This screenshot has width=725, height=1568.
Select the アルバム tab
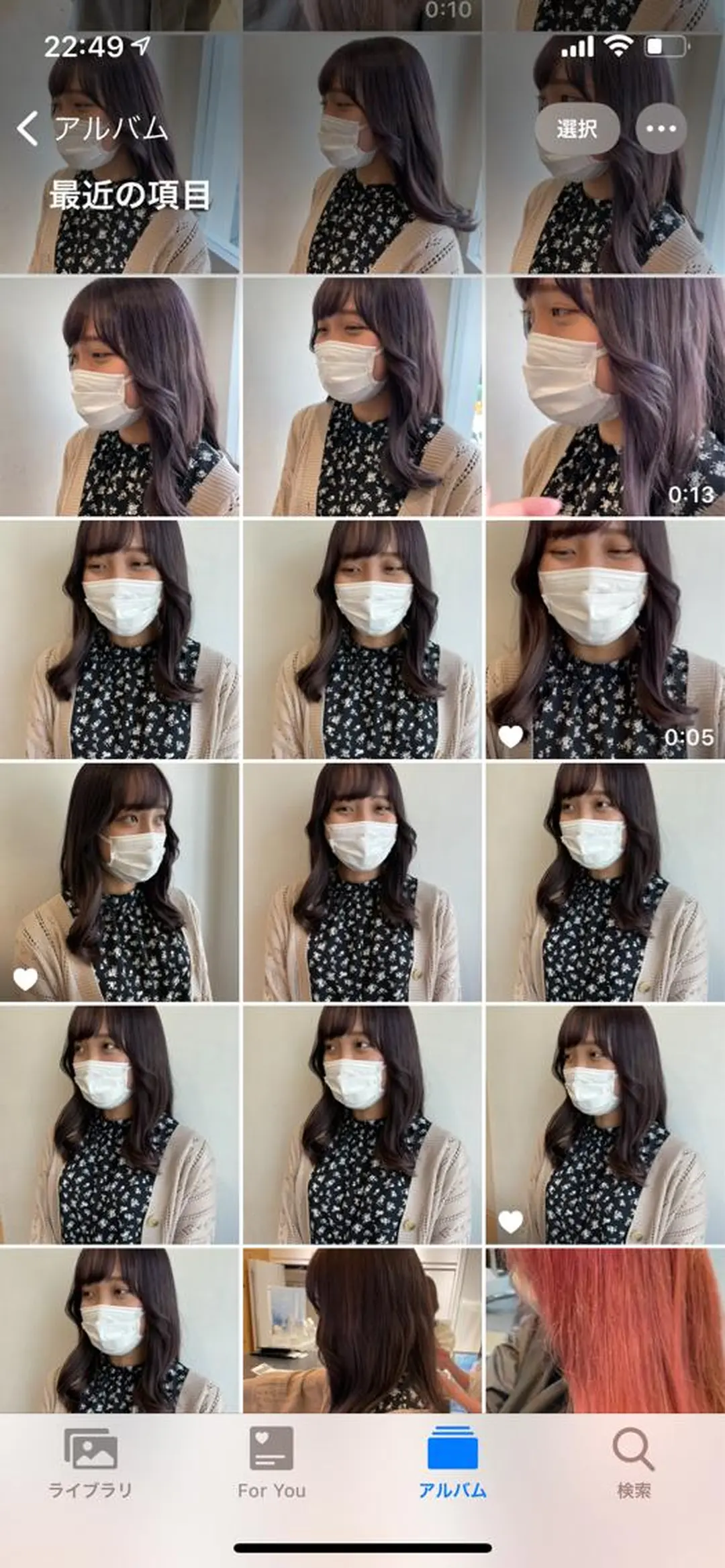[x=452, y=1464]
